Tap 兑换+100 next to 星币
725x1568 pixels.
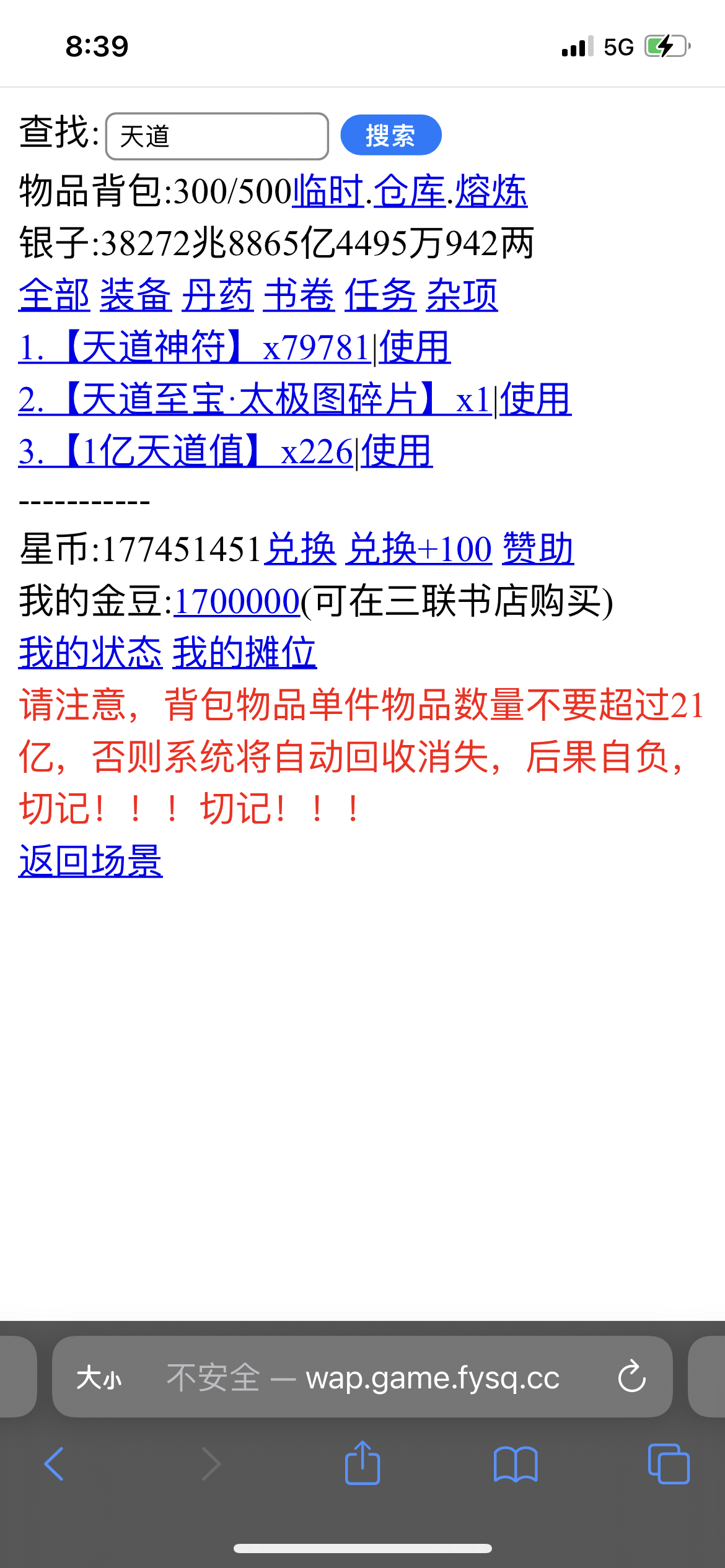click(x=419, y=549)
